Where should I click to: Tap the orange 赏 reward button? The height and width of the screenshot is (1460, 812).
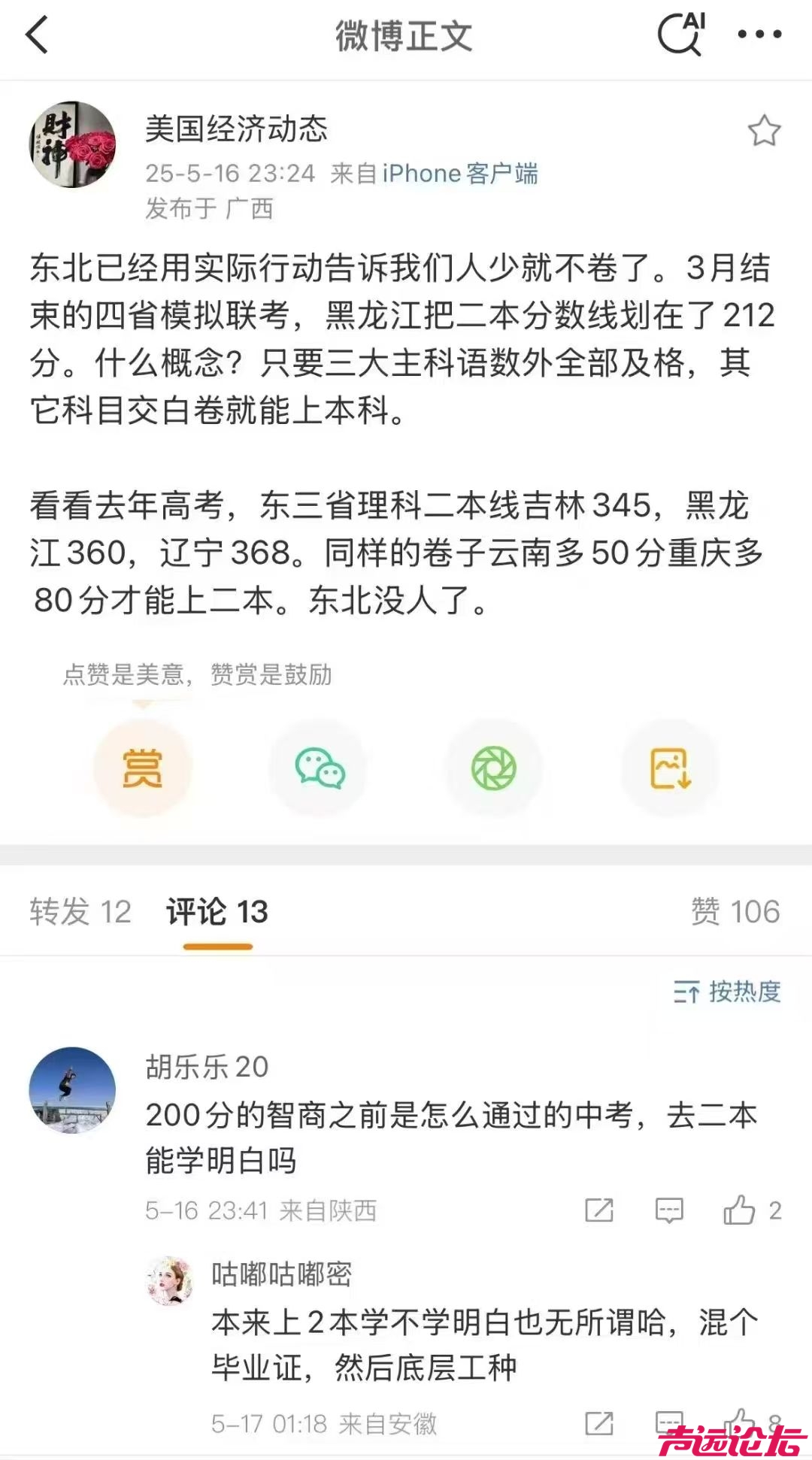pyautogui.click(x=142, y=768)
